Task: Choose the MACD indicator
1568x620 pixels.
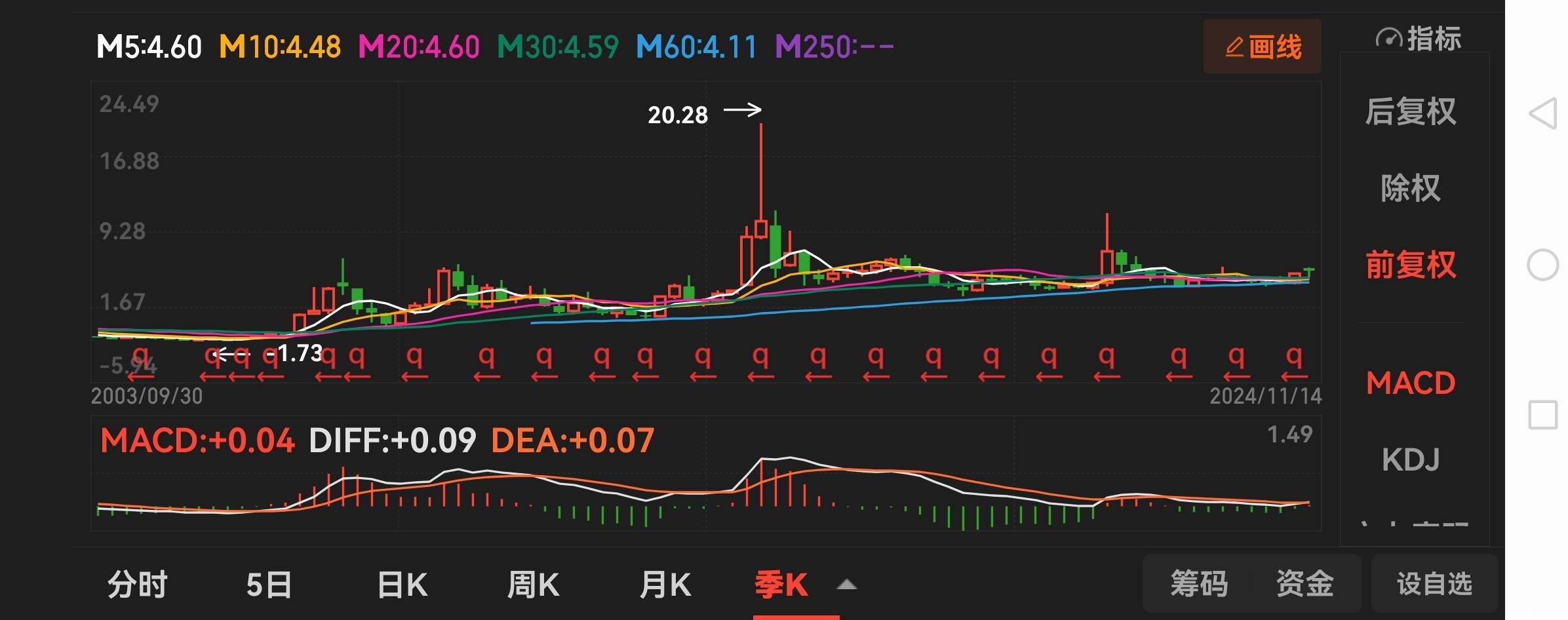Action: [x=1411, y=383]
